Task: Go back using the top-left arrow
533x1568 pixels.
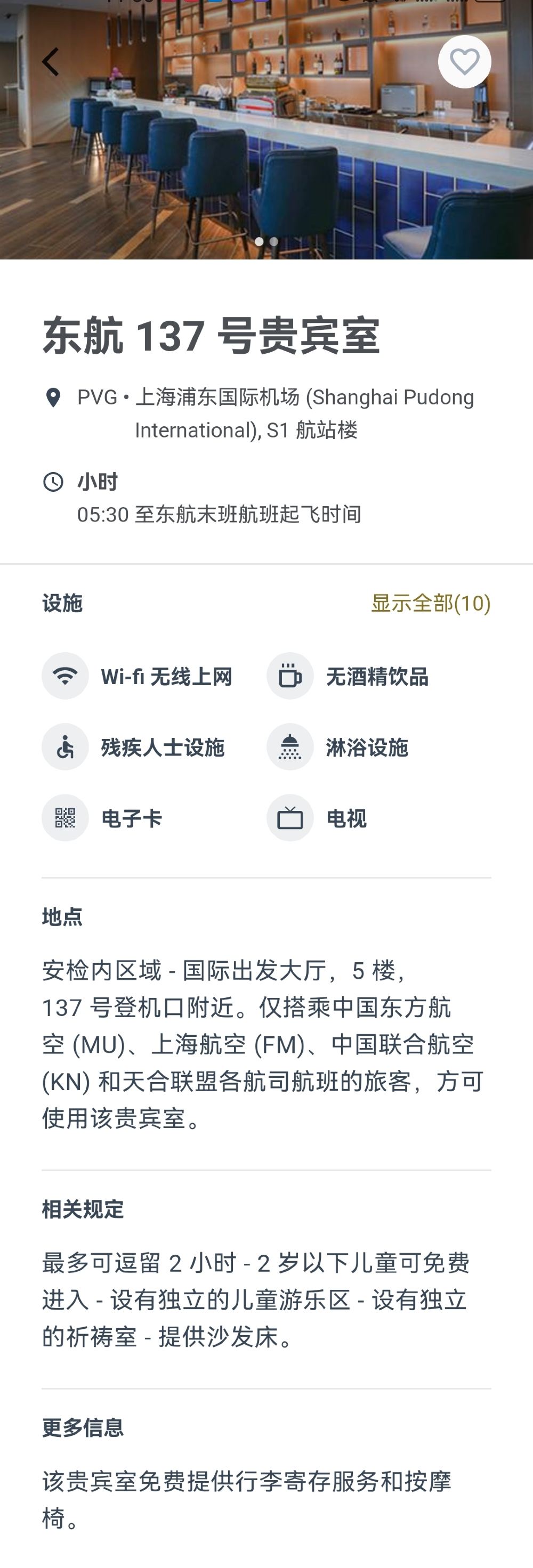Action: tap(51, 62)
